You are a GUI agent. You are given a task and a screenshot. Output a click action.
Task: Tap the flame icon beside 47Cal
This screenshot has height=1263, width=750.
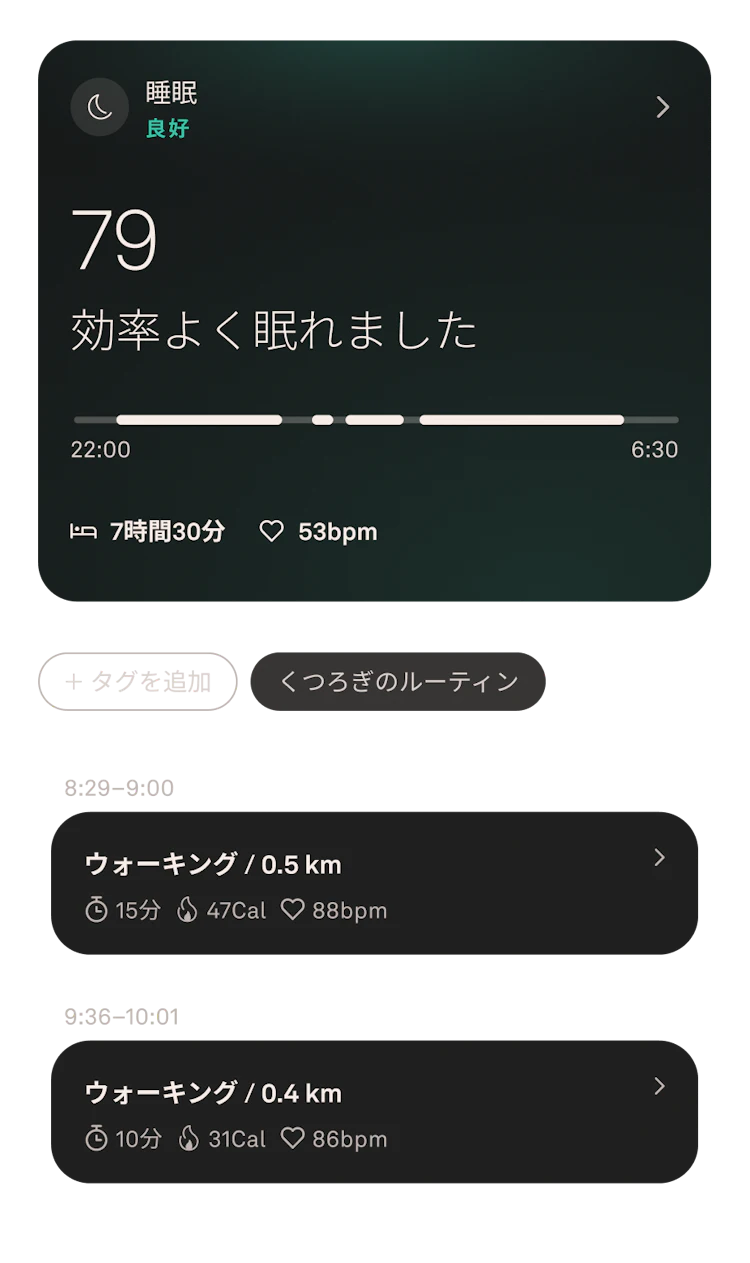click(189, 911)
